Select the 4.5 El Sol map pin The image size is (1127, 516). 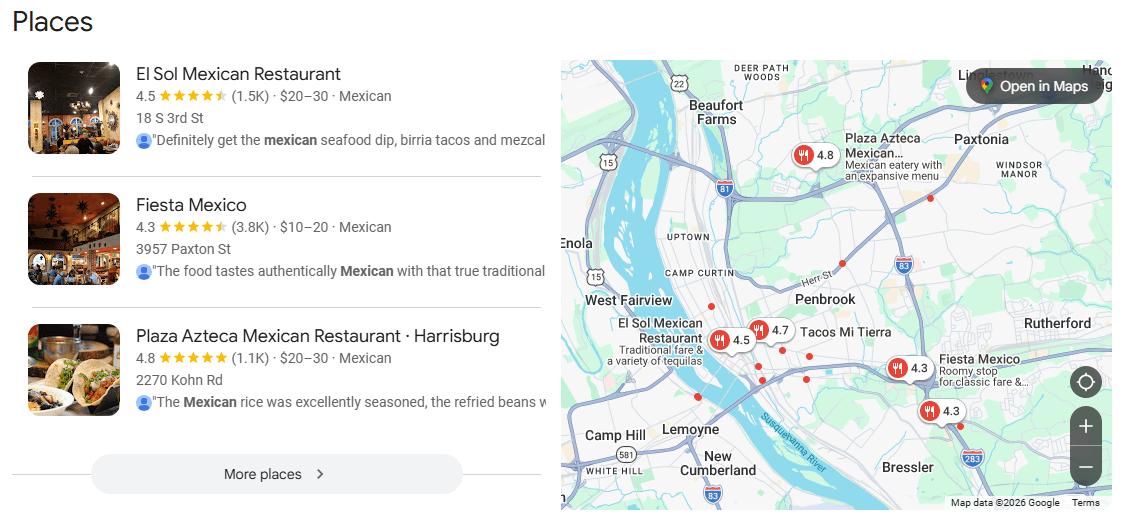coord(731,340)
